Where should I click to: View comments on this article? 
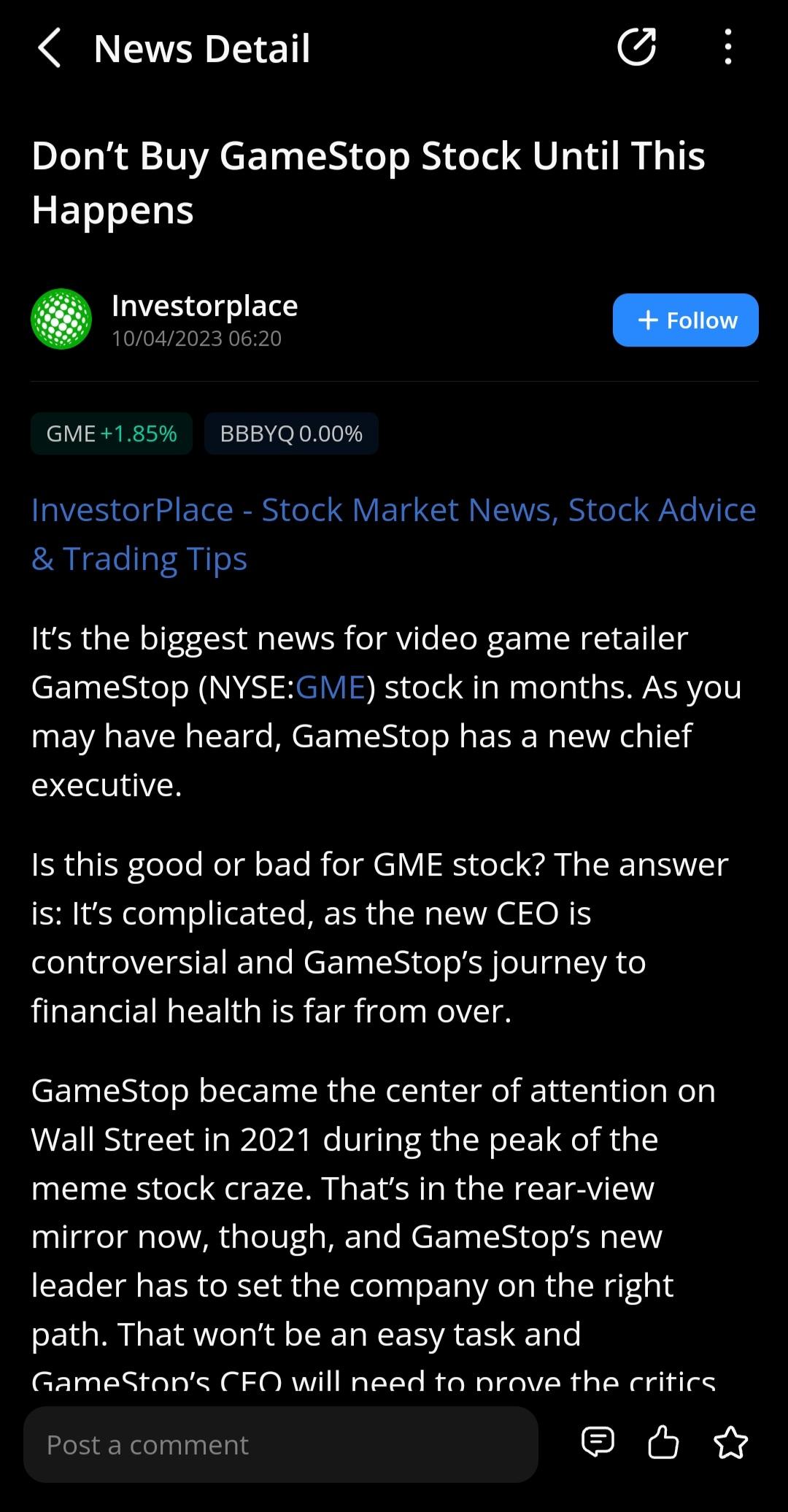tap(598, 1443)
